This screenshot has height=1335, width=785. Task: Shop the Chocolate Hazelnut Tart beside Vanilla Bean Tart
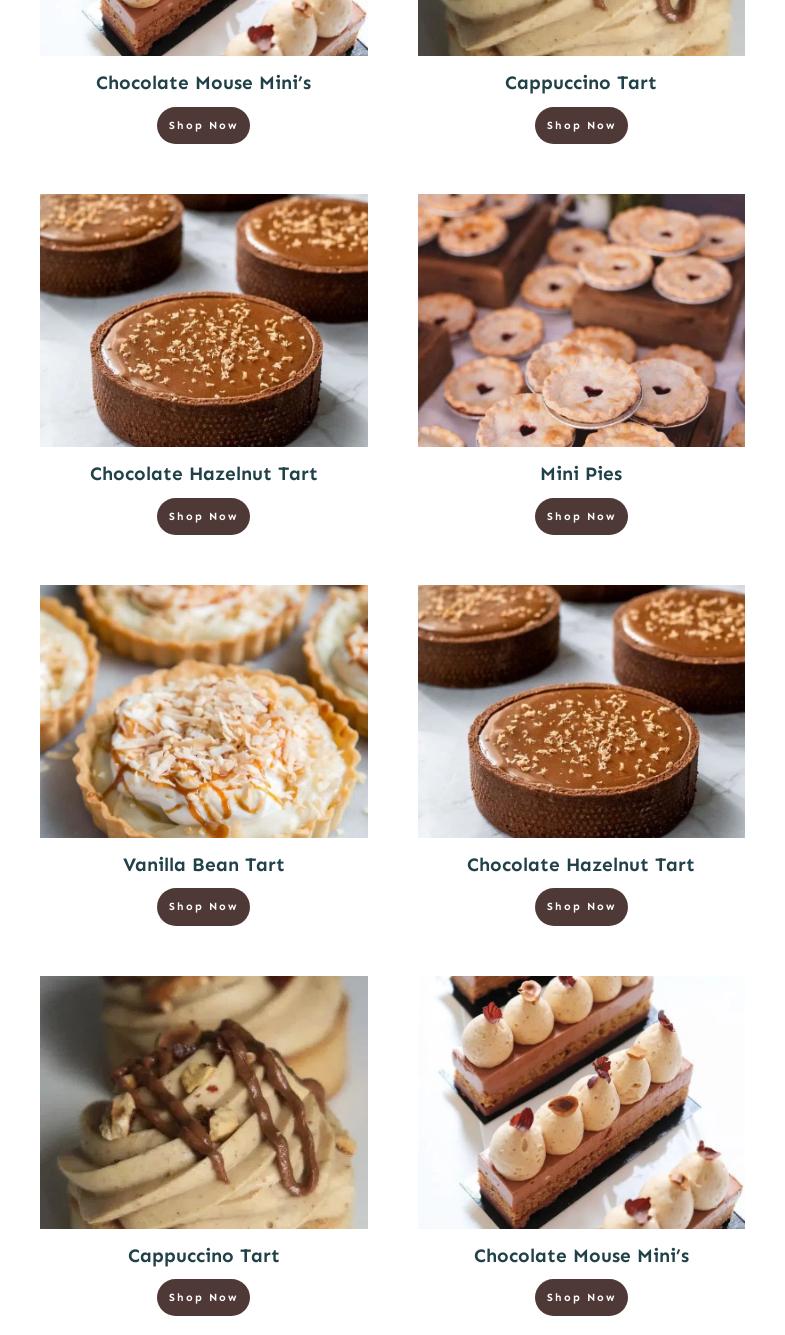pos(581,907)
